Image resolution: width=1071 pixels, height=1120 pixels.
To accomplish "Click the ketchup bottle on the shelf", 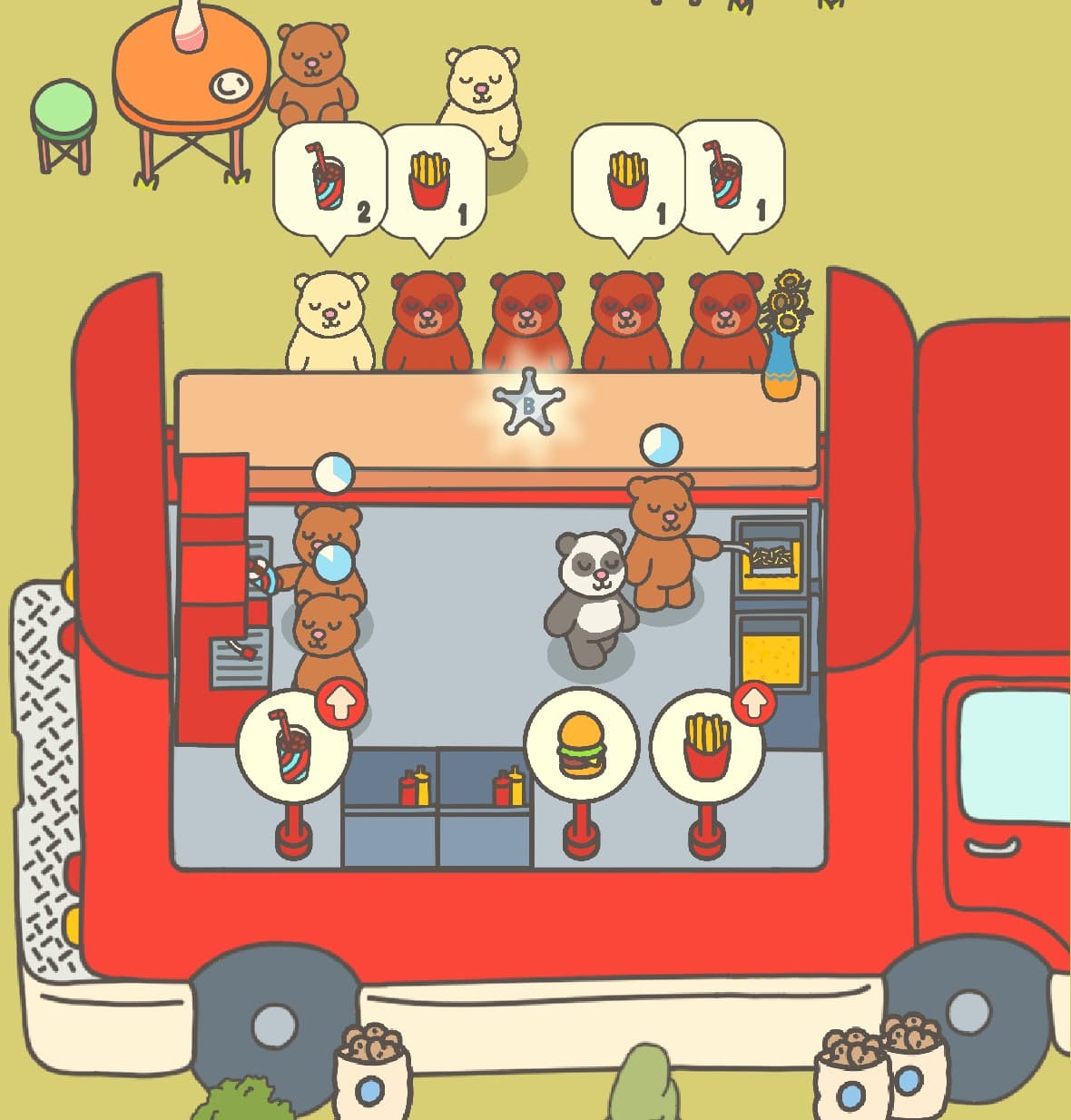I will 407,792.
